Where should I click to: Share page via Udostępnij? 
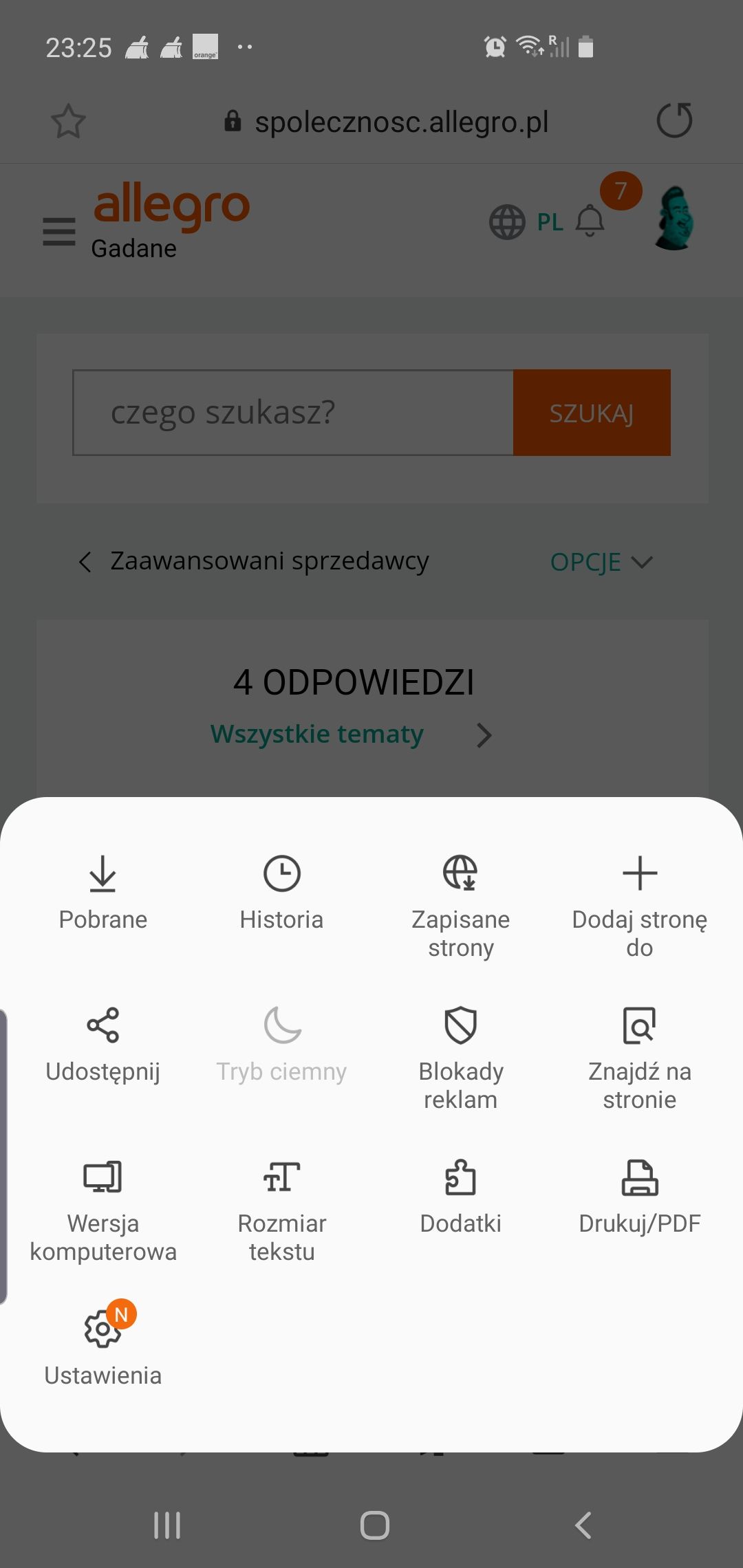103,1044
